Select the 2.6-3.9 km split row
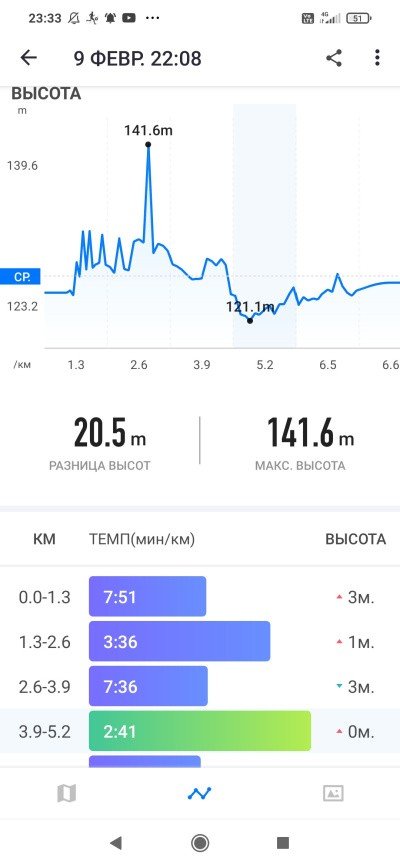Image resolution: width=400 pixels, height=867 pixels. pos(200,686)
